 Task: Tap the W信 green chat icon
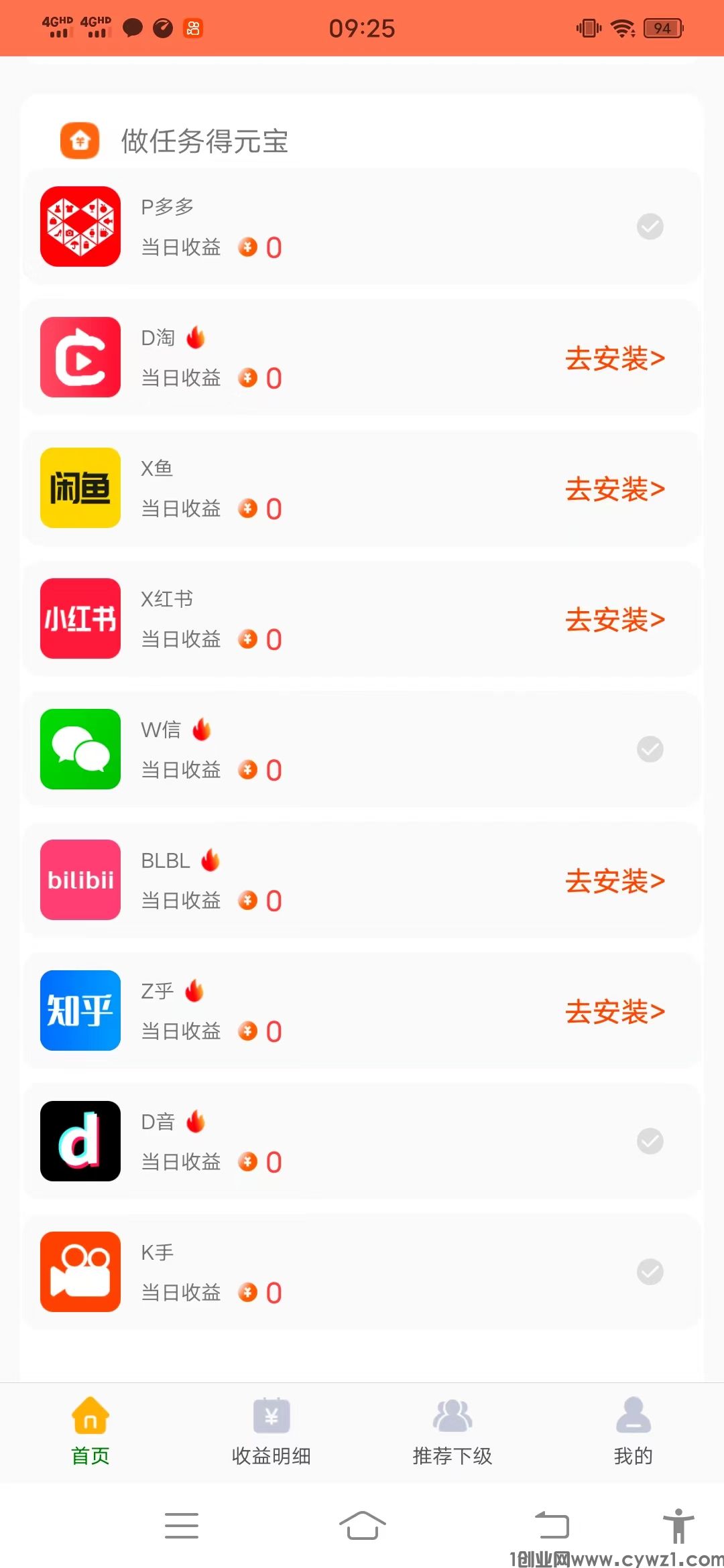80,749
